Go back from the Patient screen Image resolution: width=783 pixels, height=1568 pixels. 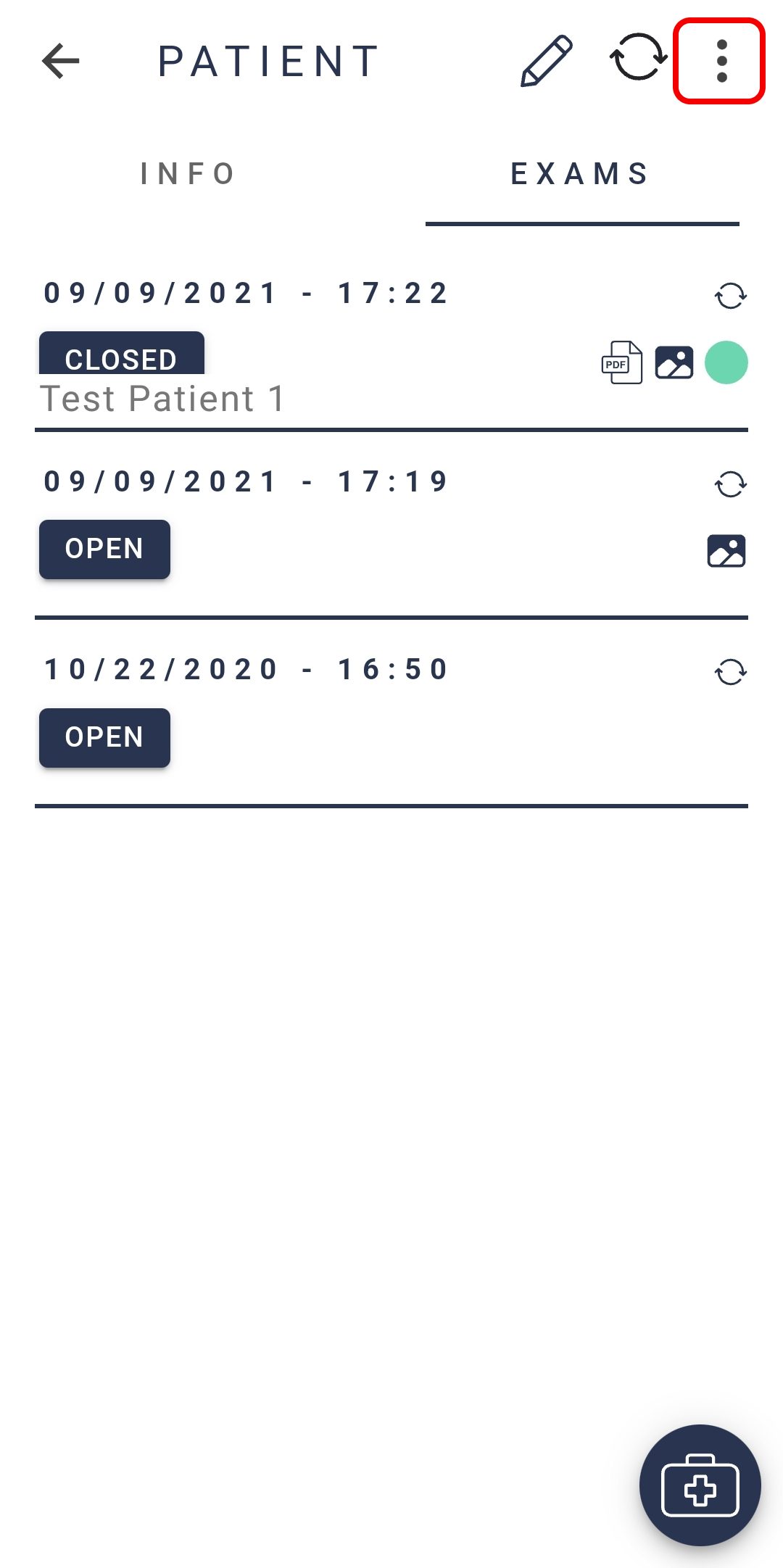(61, 61)
